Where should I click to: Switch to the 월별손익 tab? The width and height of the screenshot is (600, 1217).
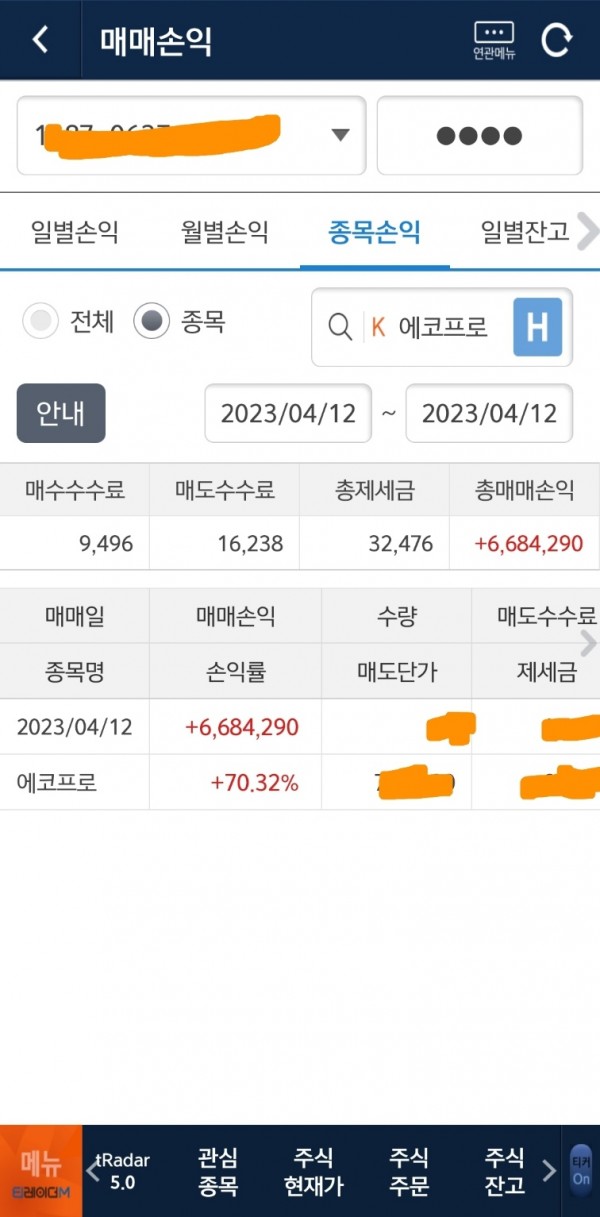click(225, 233)
